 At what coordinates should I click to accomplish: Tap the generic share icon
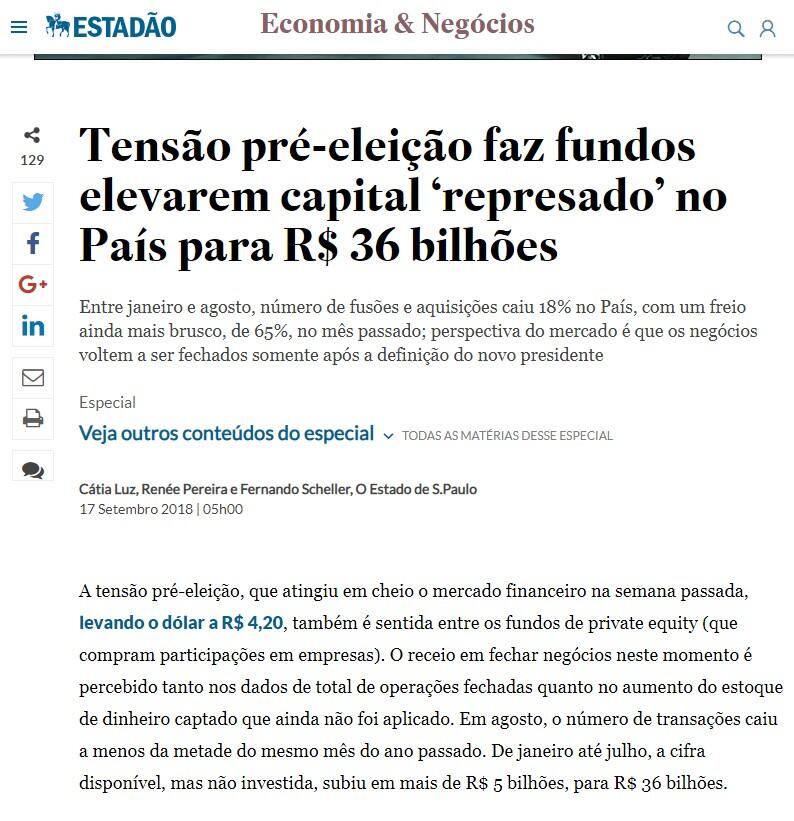[x=32, y=135]
